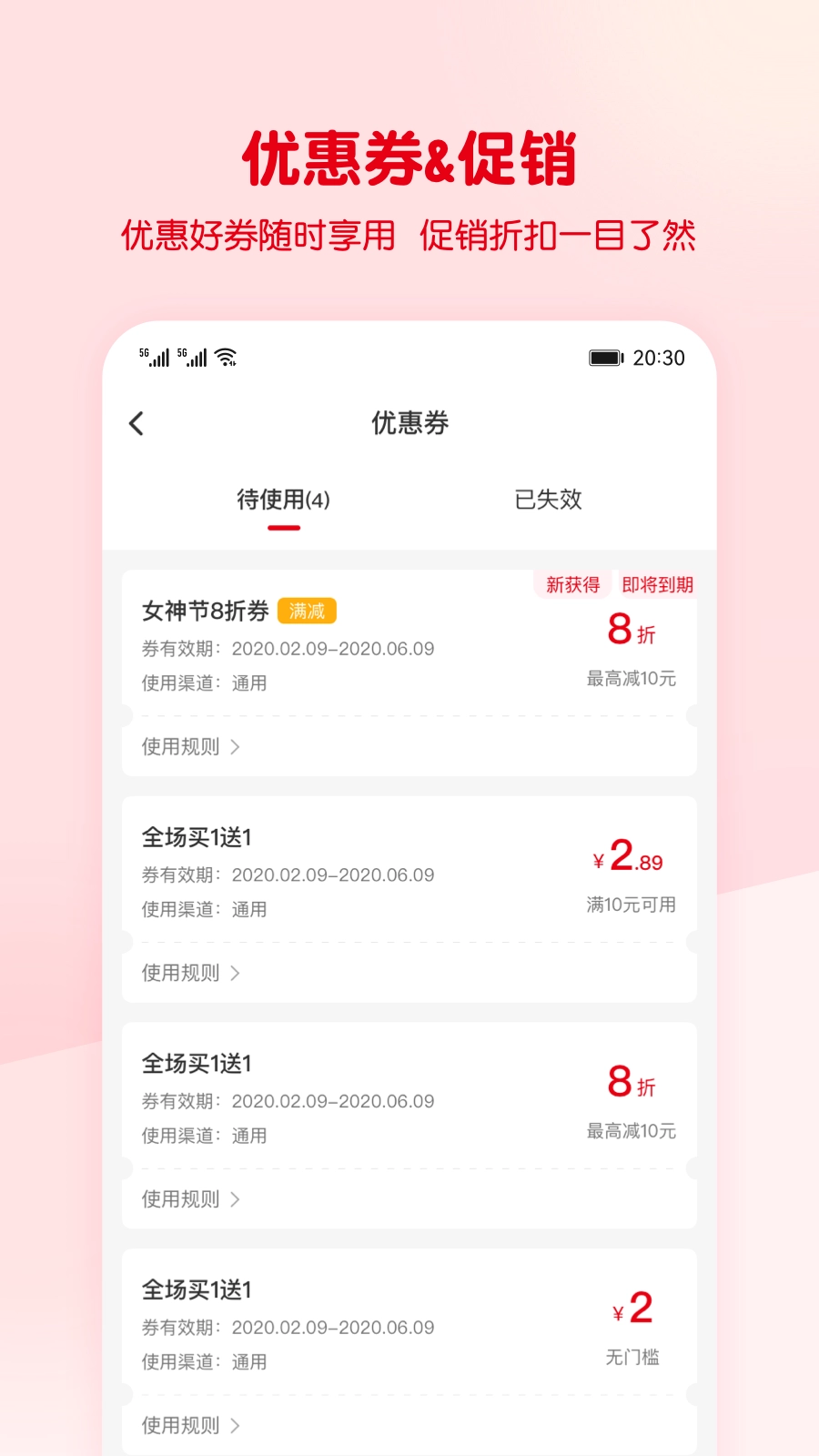Tap the 8折 discount amount on first coupon
Image resolution: width=819 pixels, height=1456 pixels.
click(632, 632)
